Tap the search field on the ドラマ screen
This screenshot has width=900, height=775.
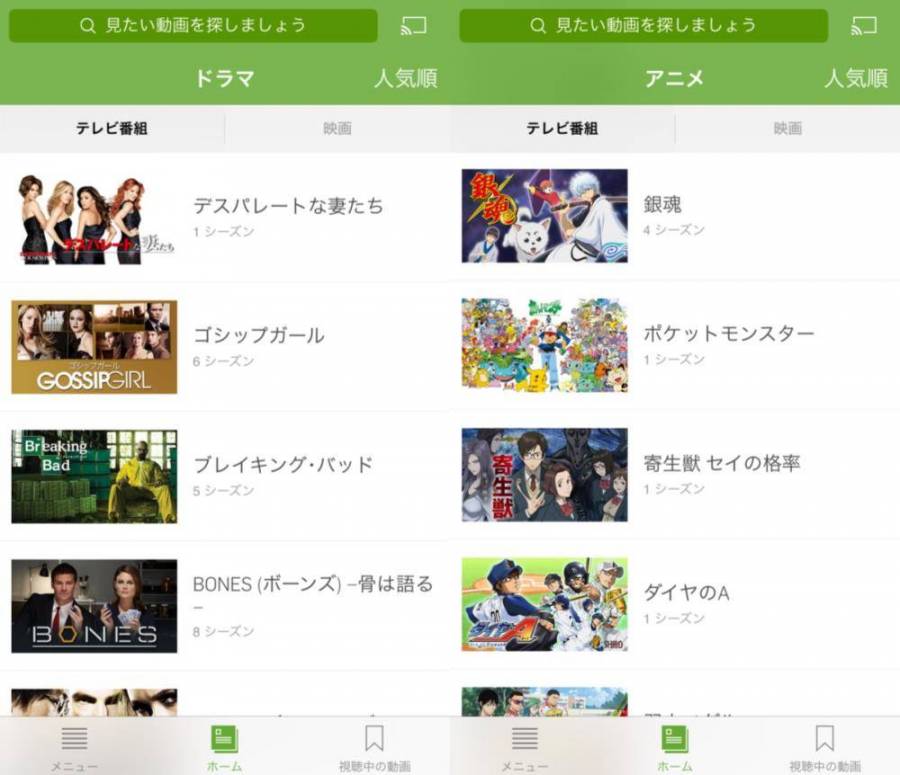(x=193, y=26)
